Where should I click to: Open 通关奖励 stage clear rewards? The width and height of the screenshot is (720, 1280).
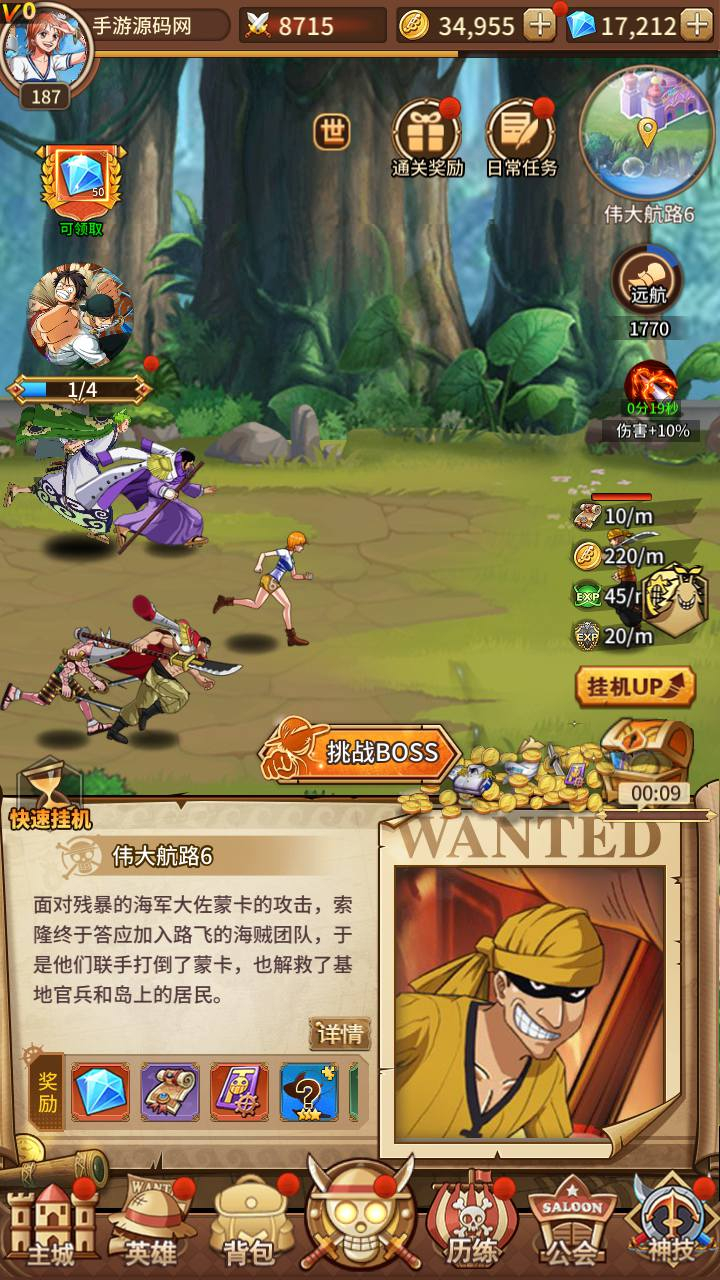(x=428, y=139)
